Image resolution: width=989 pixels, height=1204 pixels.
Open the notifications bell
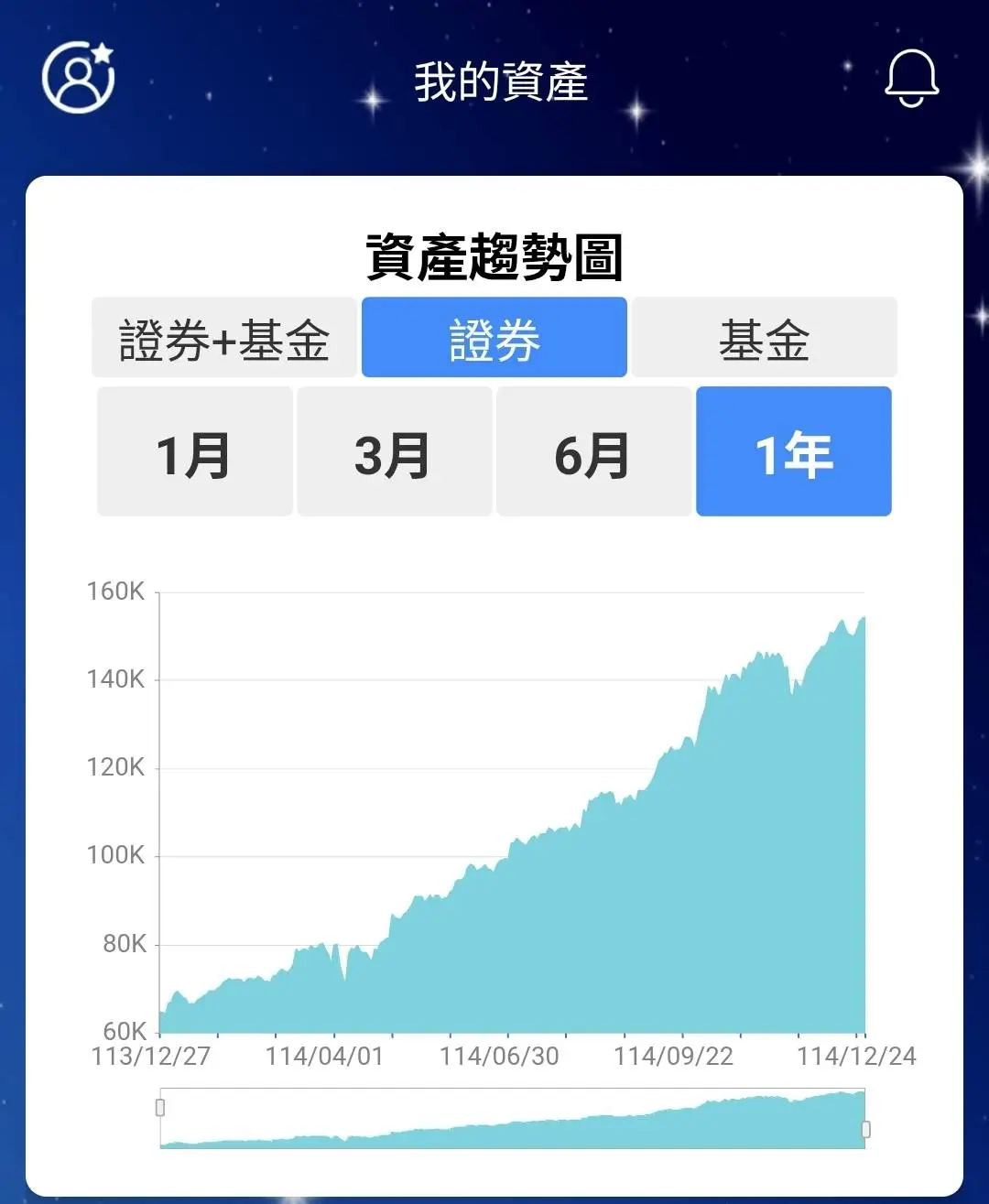coord(911,78)
